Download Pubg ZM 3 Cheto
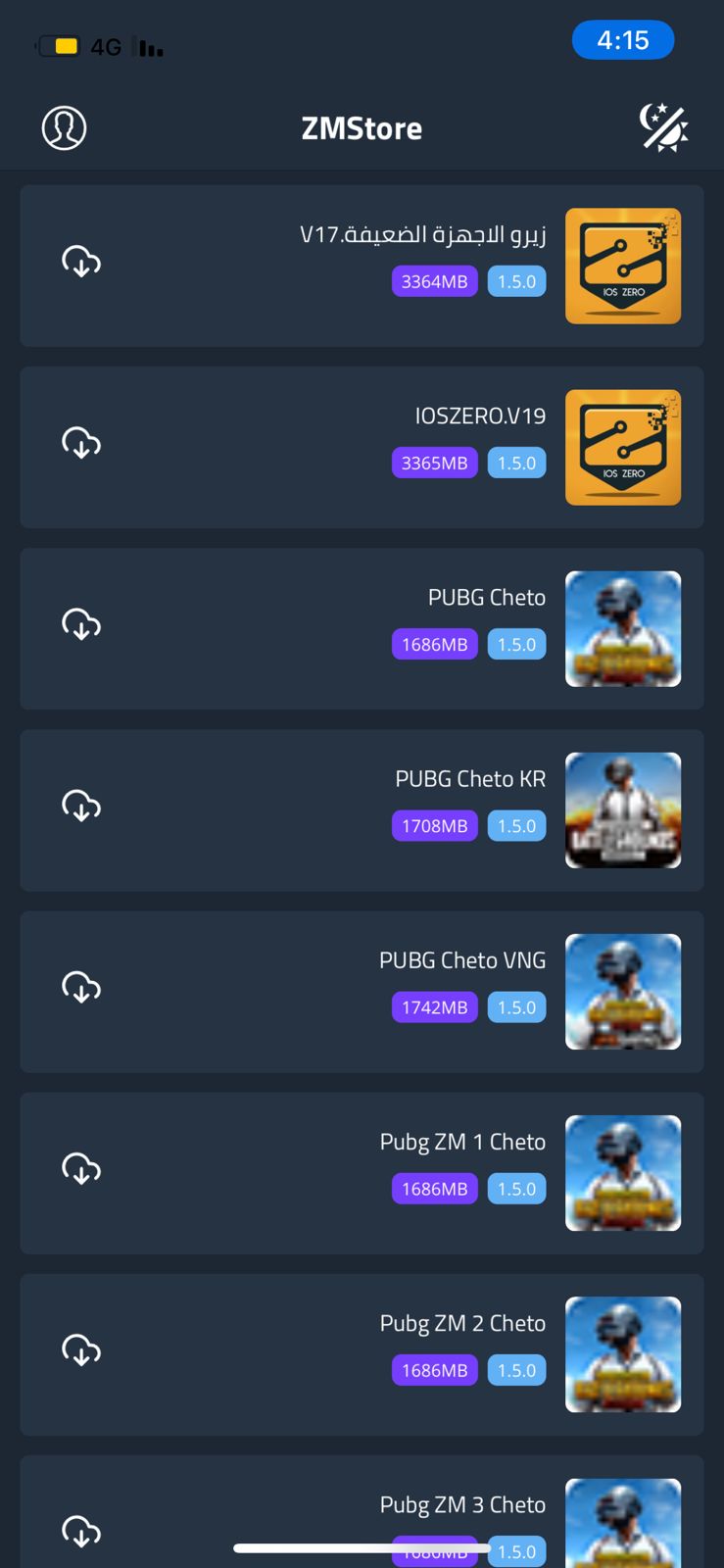The image size is (724, 1568). [81, 1530]
